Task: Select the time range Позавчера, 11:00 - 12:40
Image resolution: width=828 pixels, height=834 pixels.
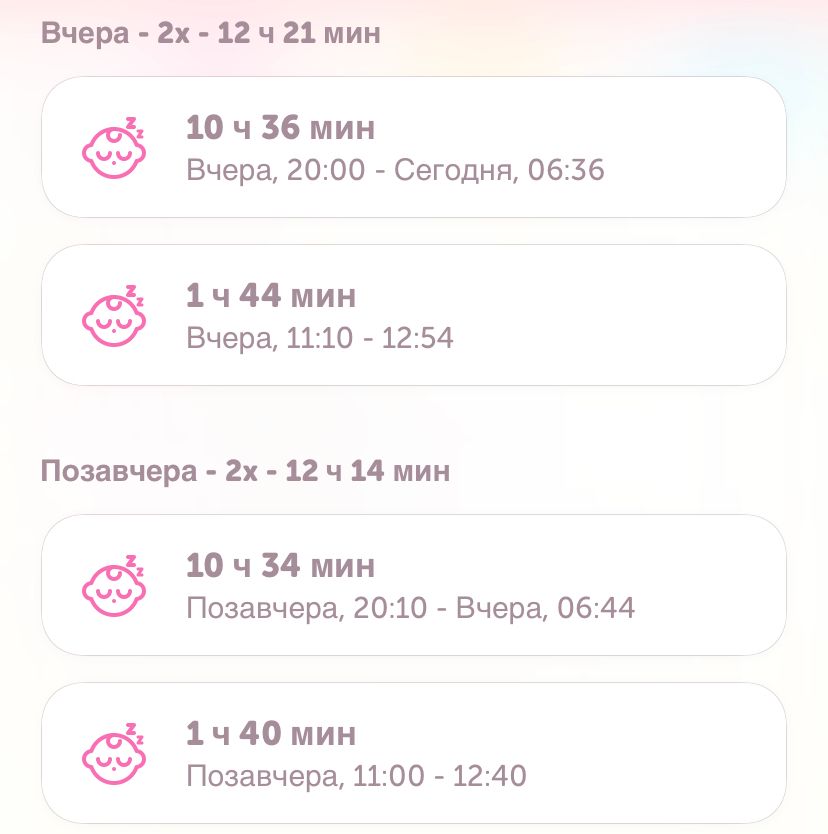Action: point(355,775)
